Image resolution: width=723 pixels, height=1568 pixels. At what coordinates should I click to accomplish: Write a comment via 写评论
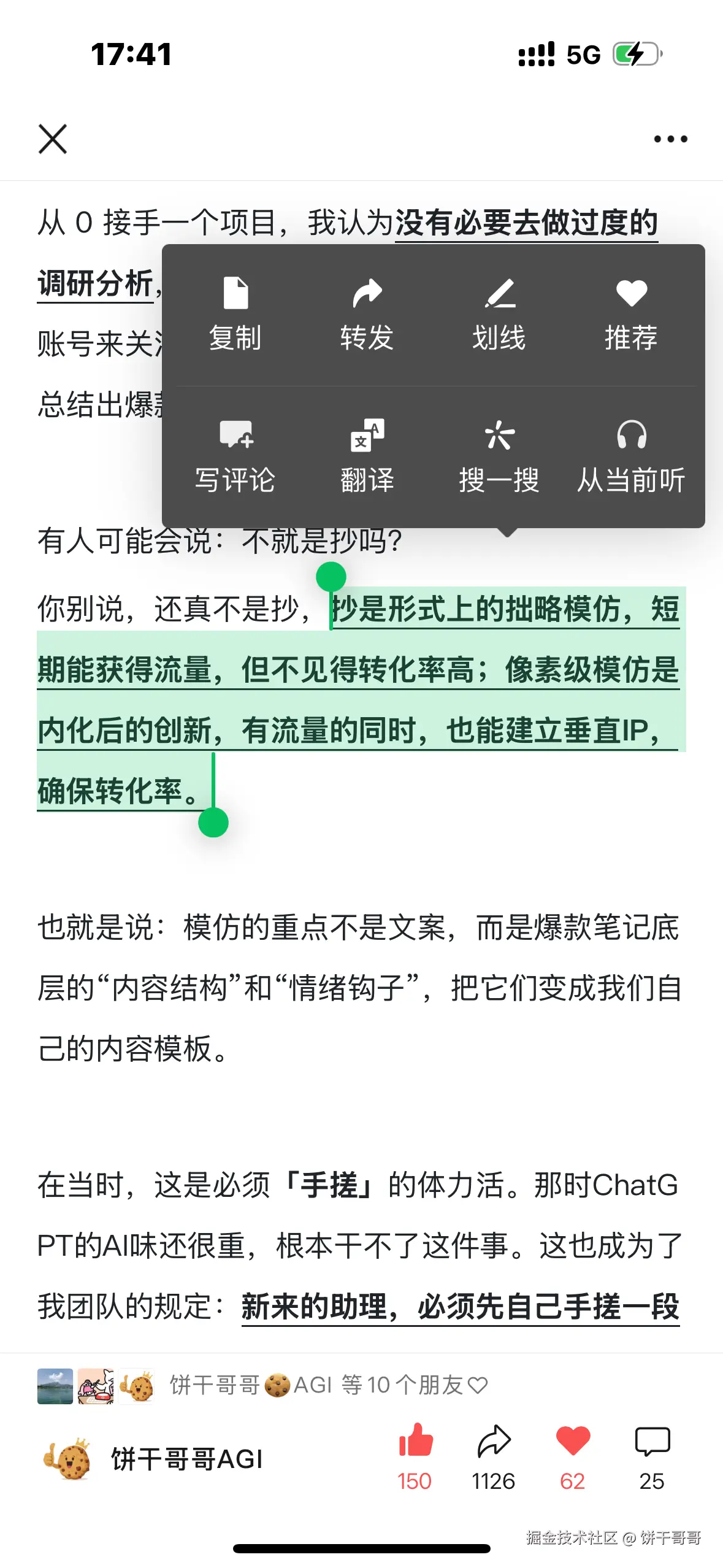(x=235, y=456)
